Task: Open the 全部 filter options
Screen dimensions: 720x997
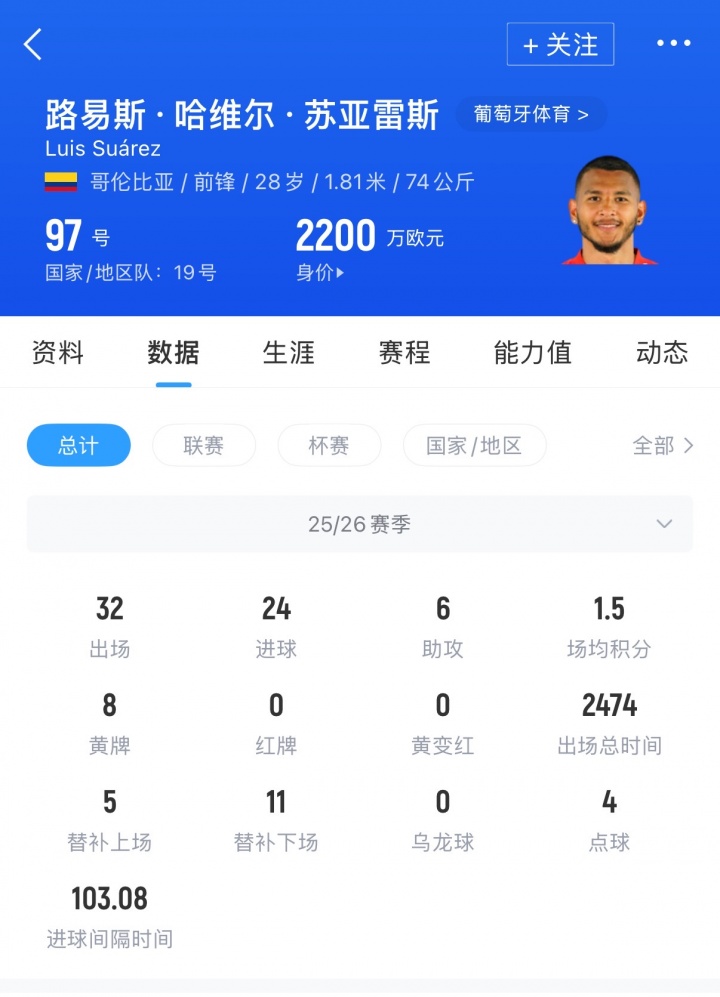Action: click(x=662, y=445)
